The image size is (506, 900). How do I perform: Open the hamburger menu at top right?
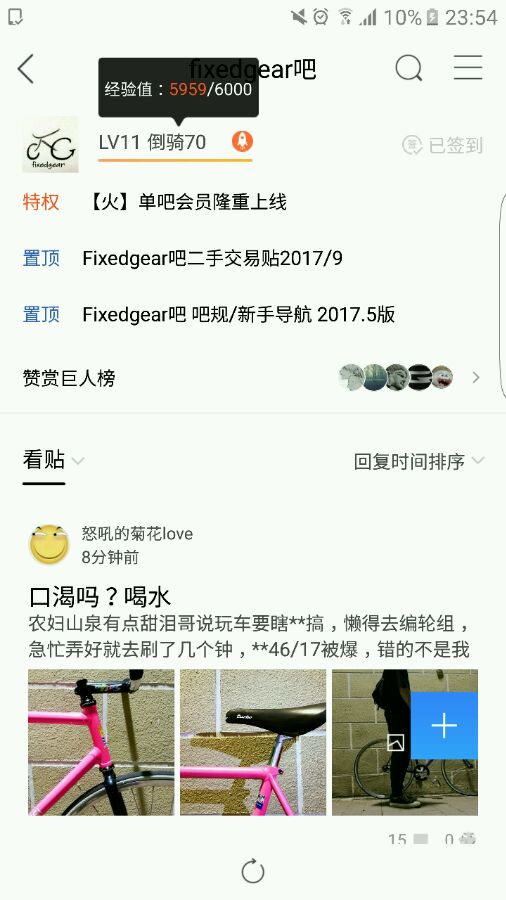pyautogui.click(x=468, y=68)
